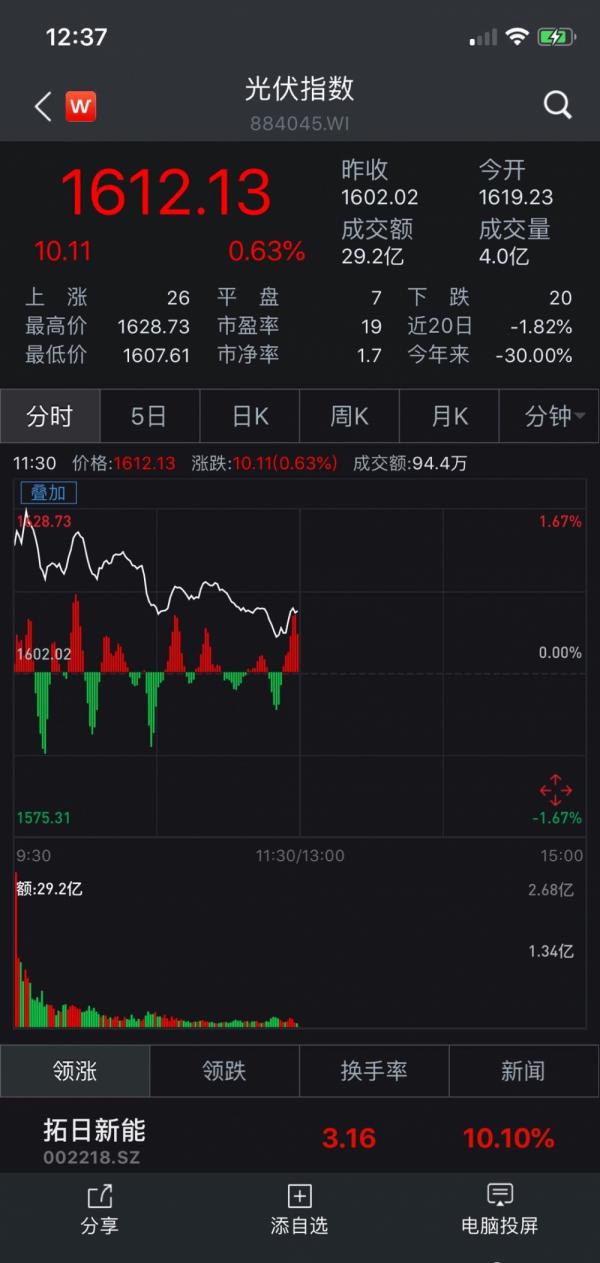Expand chart with red arrows icon
Image resolution: width=600 pixels, height=1263 pixels.
click(555, 790)
